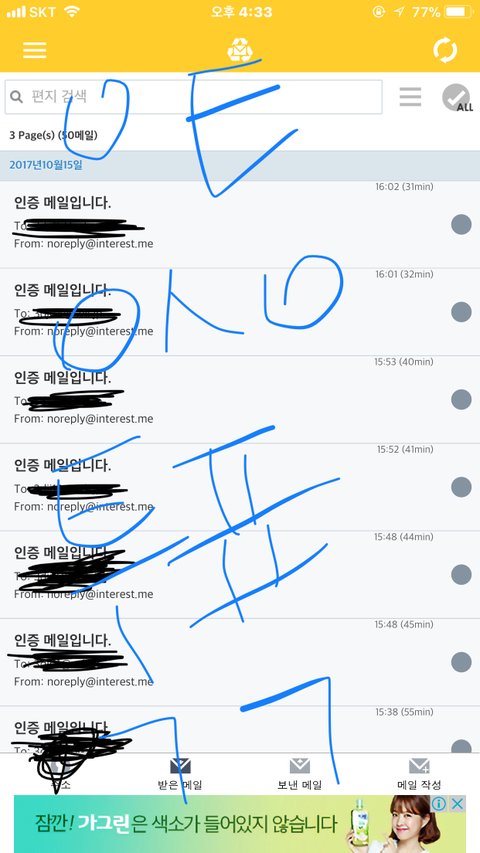Screen dimensions: 480x853
Task: Tap the 편지 검색 search field
Action: [193, 97]
